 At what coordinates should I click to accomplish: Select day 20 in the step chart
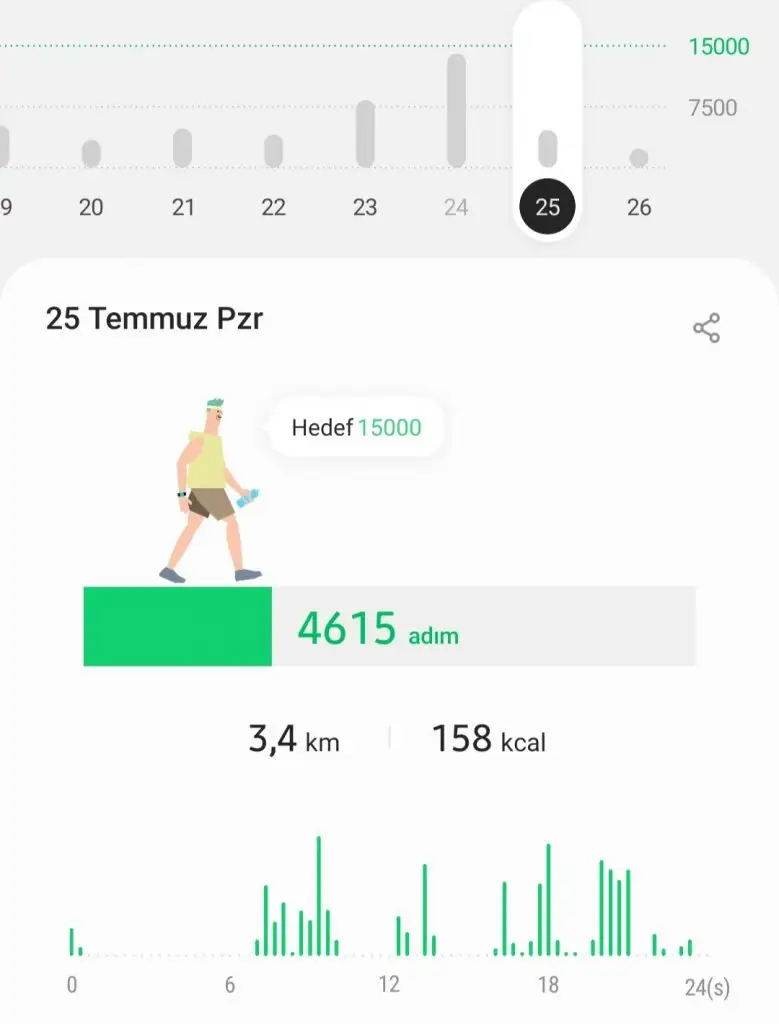[91, 206]
